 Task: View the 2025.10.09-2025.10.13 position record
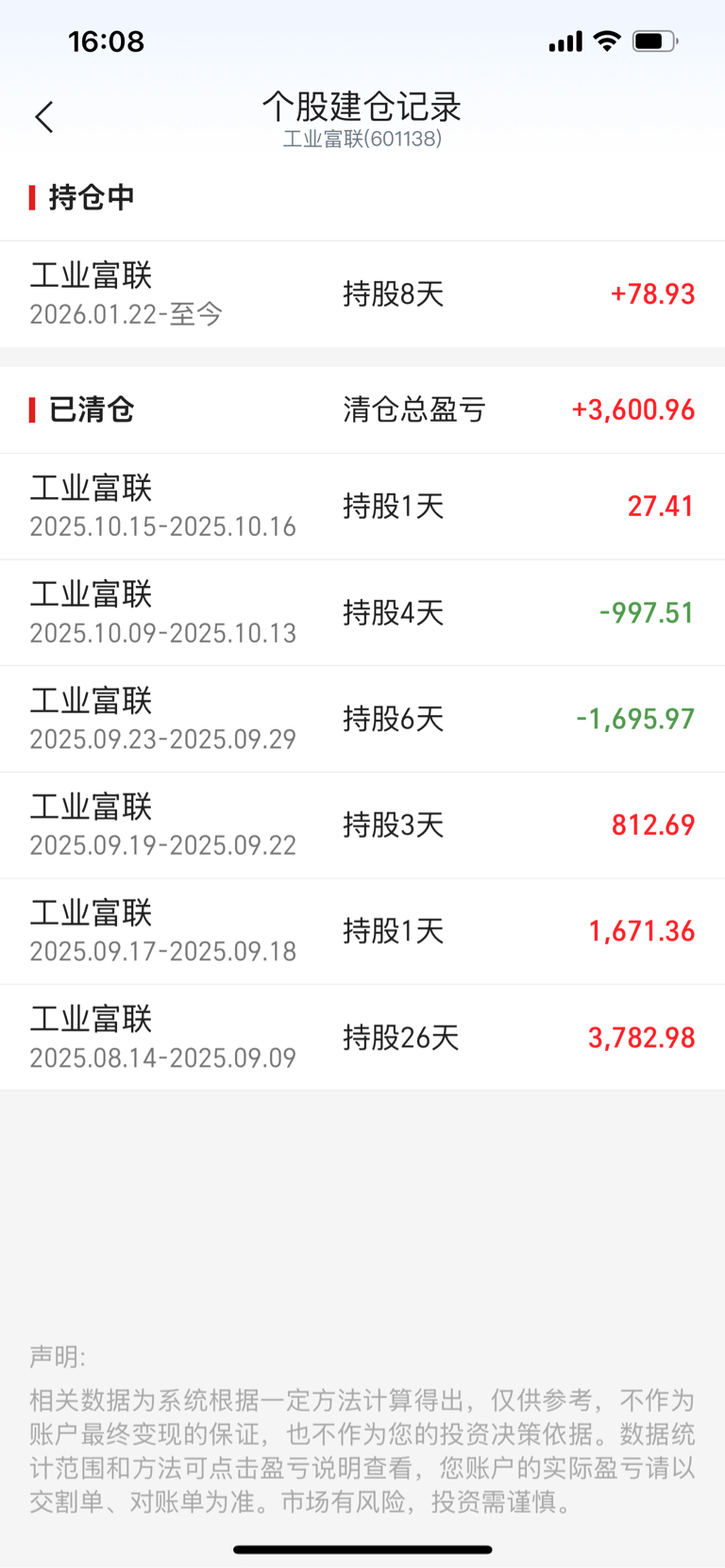coord(362,612)
